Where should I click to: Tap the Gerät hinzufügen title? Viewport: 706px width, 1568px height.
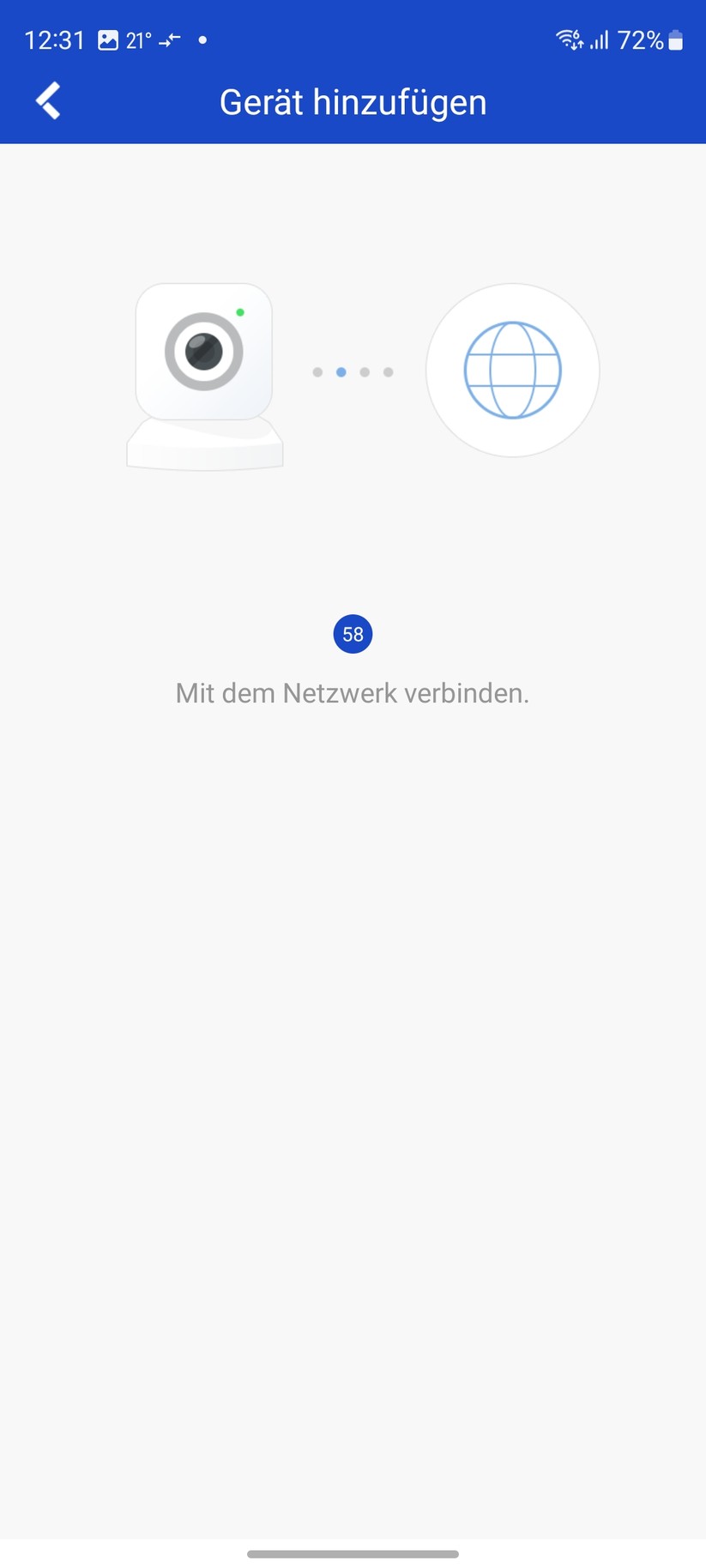coord(353,101)
